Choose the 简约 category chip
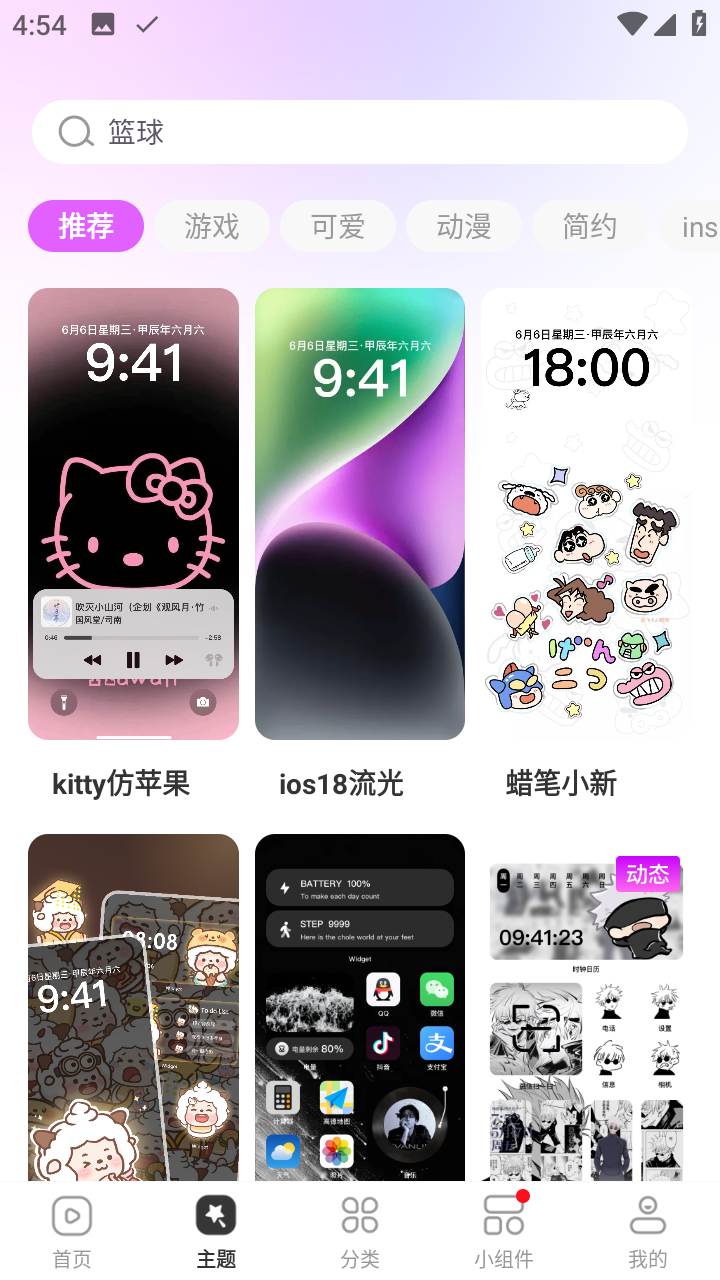Image resolution: width=720 pixels, height=1280 pixels. 589,226
